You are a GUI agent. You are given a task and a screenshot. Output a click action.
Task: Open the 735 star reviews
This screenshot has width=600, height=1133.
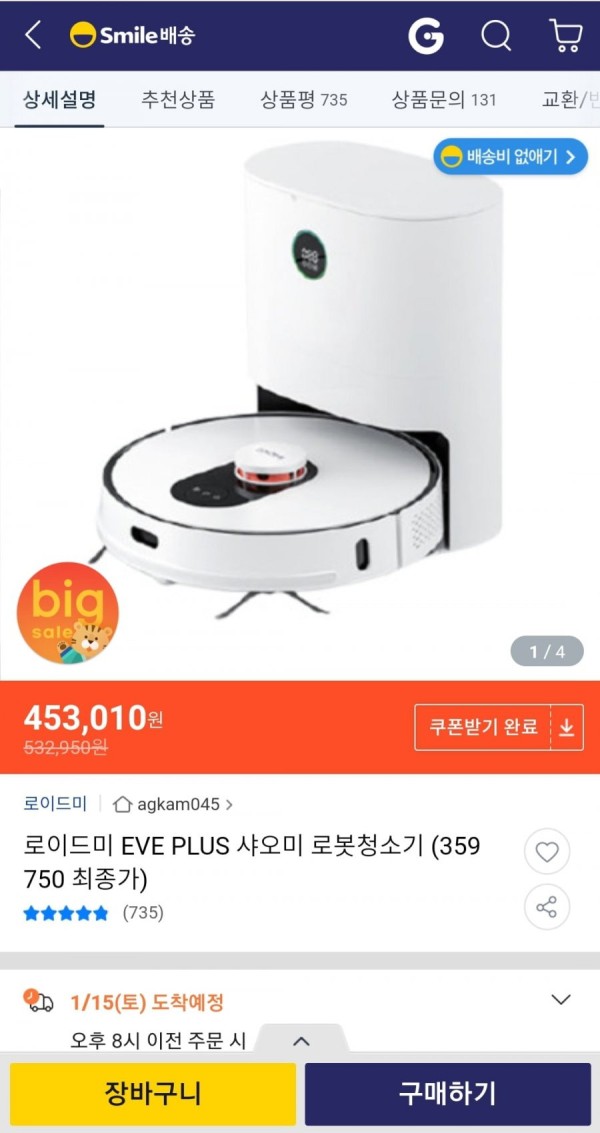pyautogui.click(x=93, y=912)
